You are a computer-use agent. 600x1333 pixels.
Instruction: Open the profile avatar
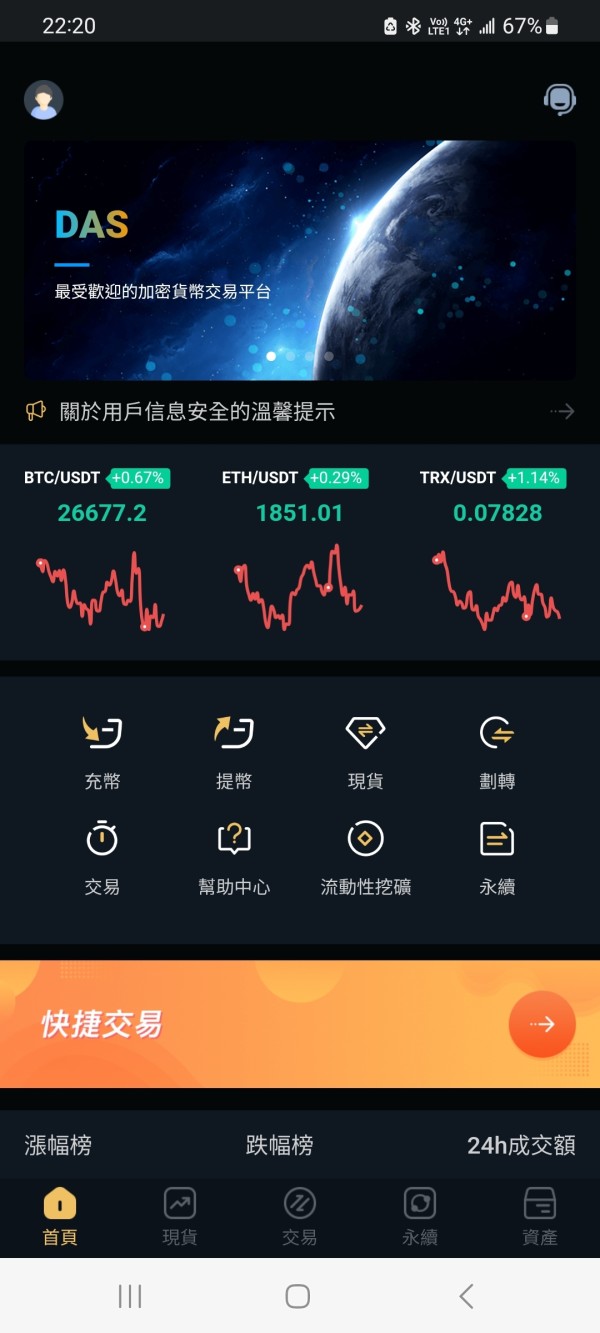pyautogui.click(x=44, y=100)
